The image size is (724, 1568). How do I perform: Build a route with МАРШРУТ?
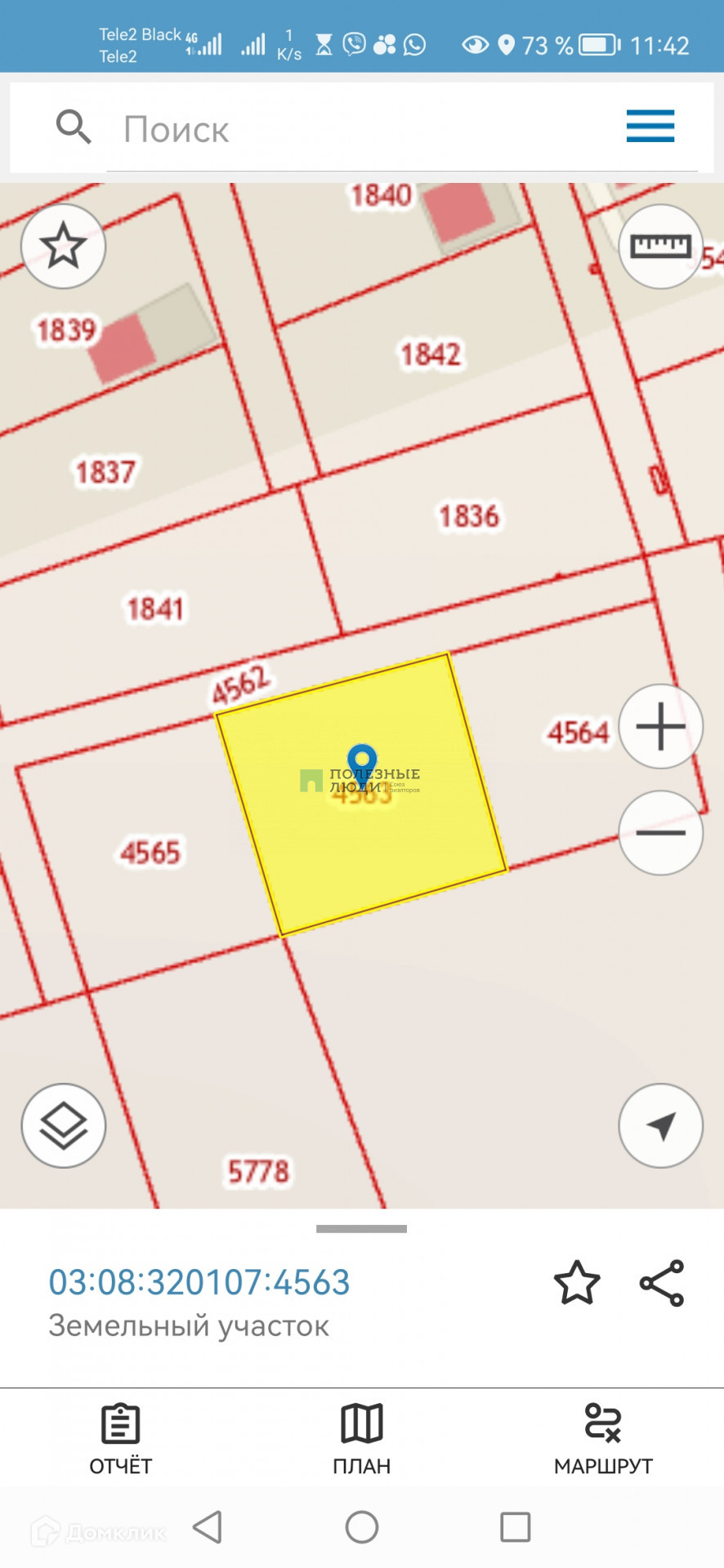pos(603,1440)
